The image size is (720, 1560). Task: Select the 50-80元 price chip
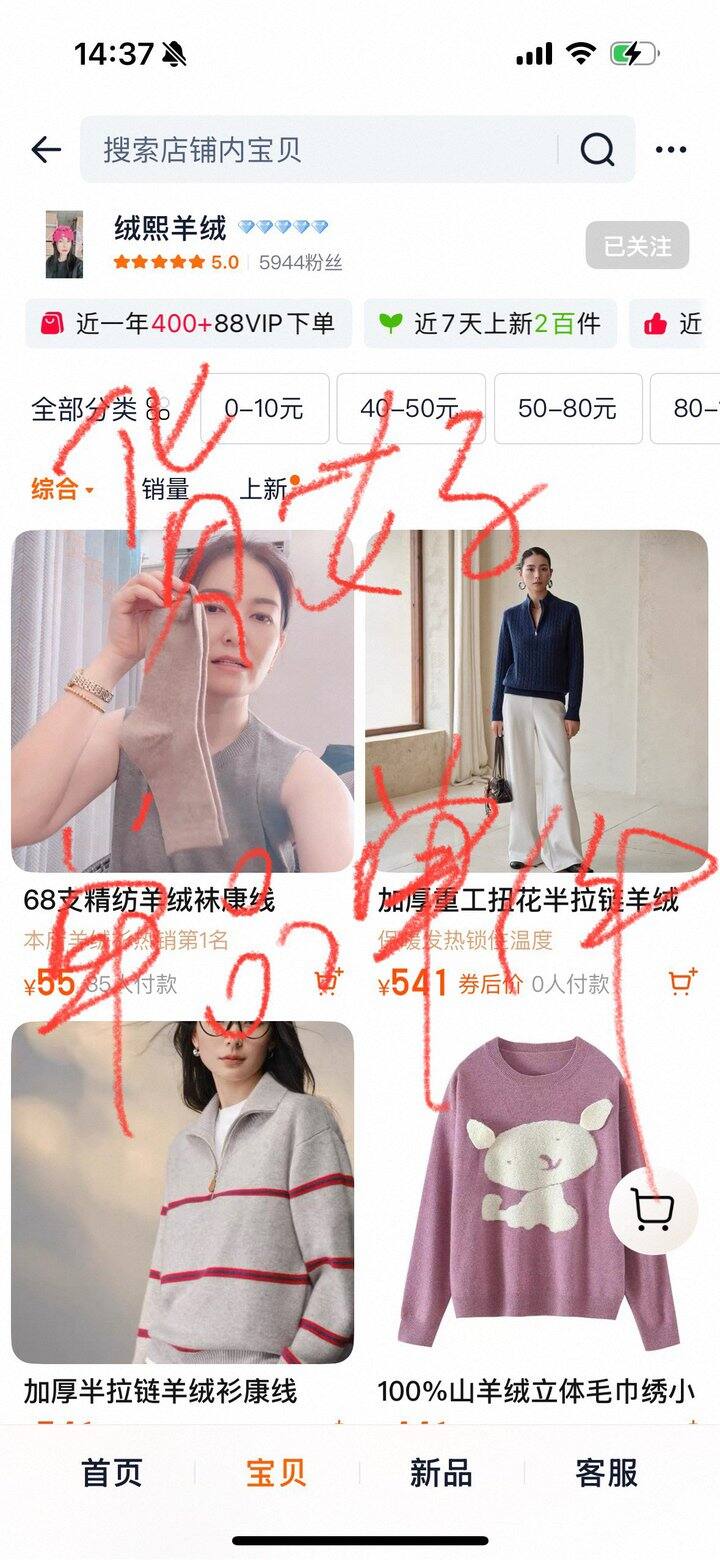point(567,408)
